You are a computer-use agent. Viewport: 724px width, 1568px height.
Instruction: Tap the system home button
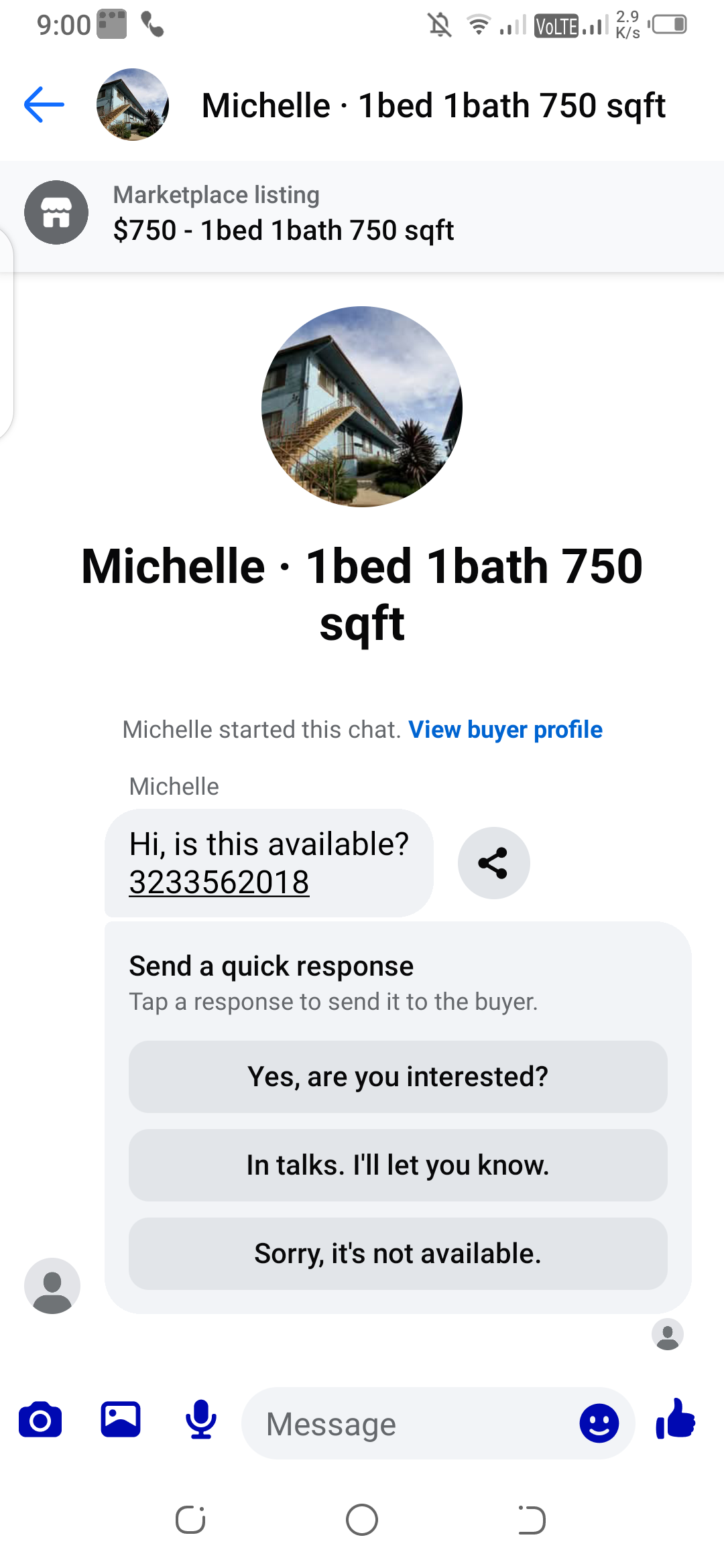point(362,1520)
